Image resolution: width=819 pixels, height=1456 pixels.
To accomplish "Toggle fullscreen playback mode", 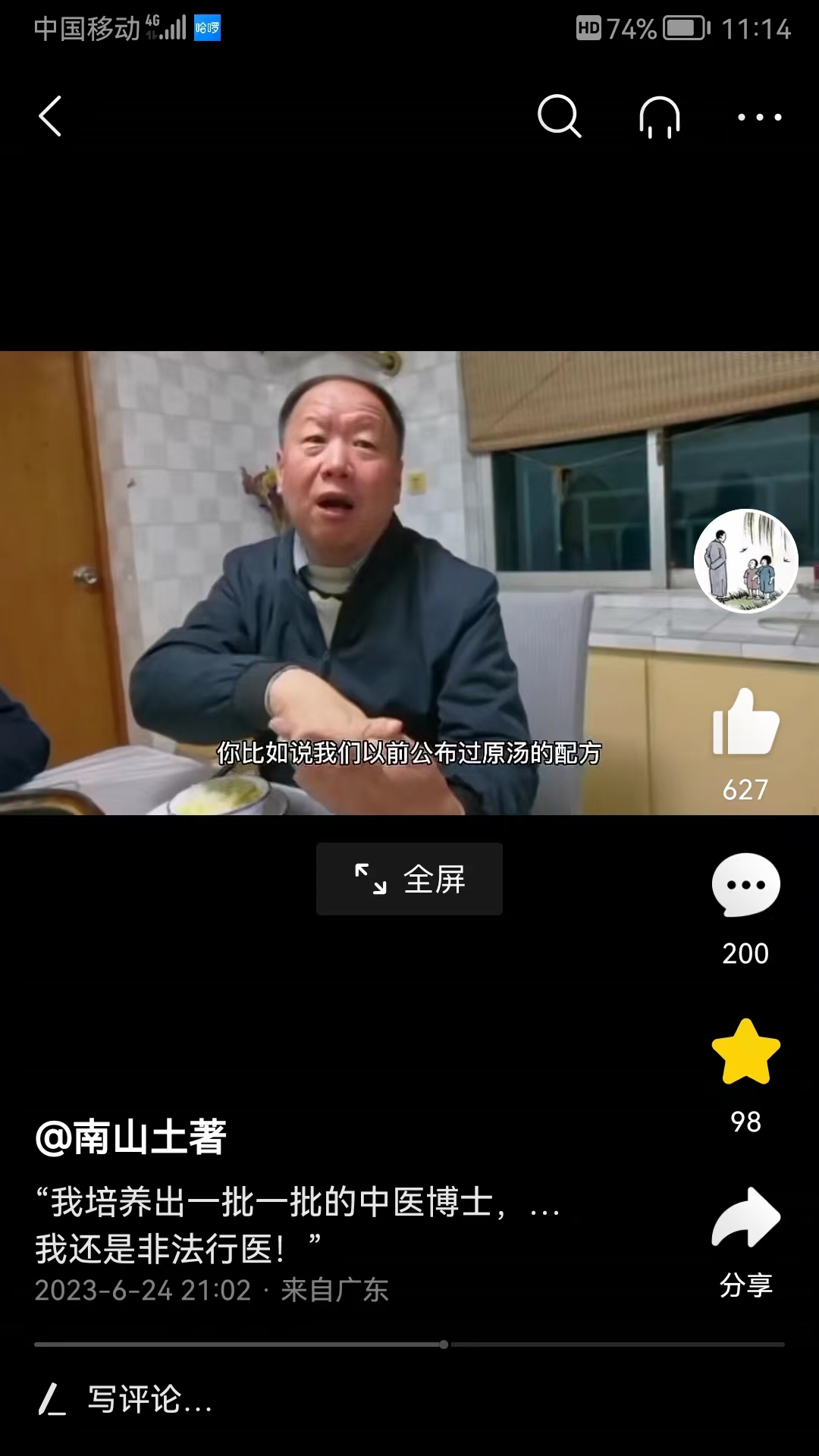I will pos(409,878).
